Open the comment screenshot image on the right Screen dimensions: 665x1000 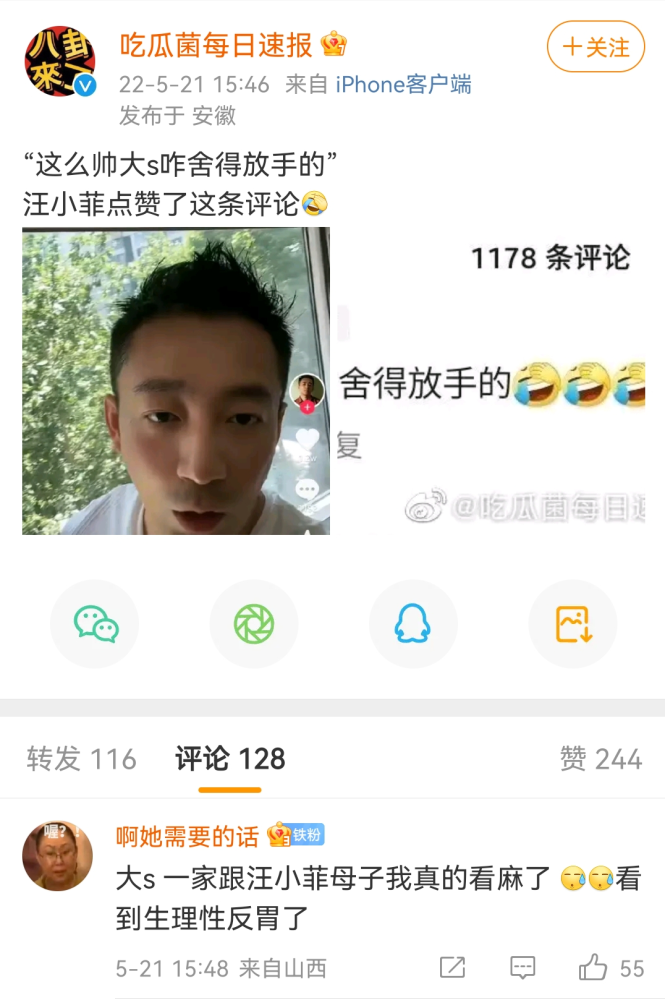point(489,381)
